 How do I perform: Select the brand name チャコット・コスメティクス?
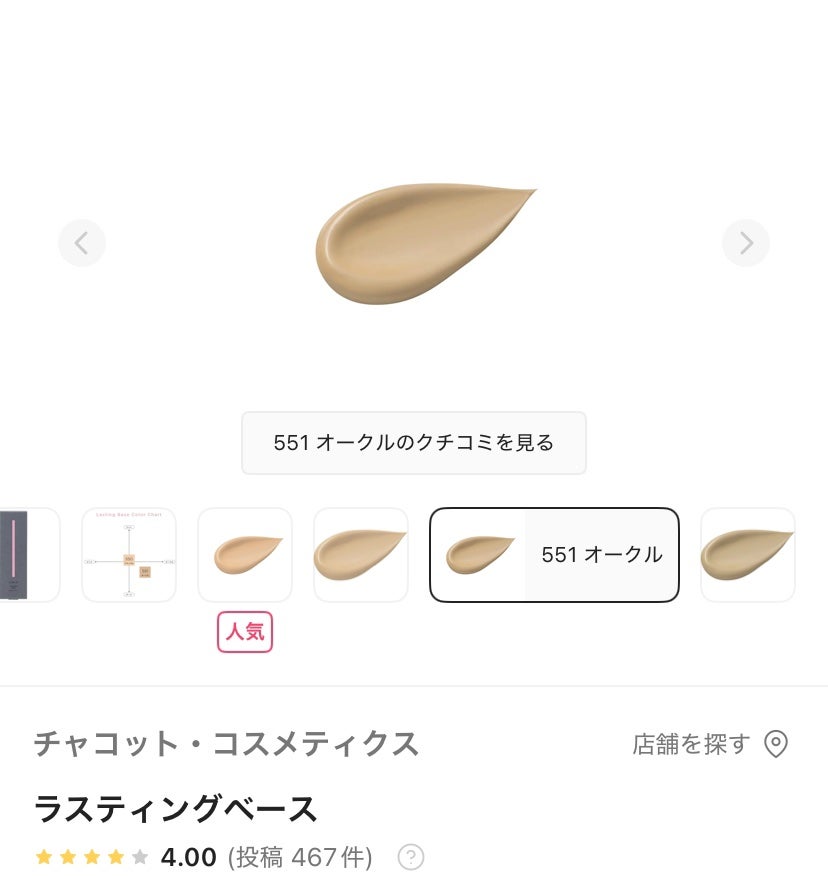coord(225,744)
